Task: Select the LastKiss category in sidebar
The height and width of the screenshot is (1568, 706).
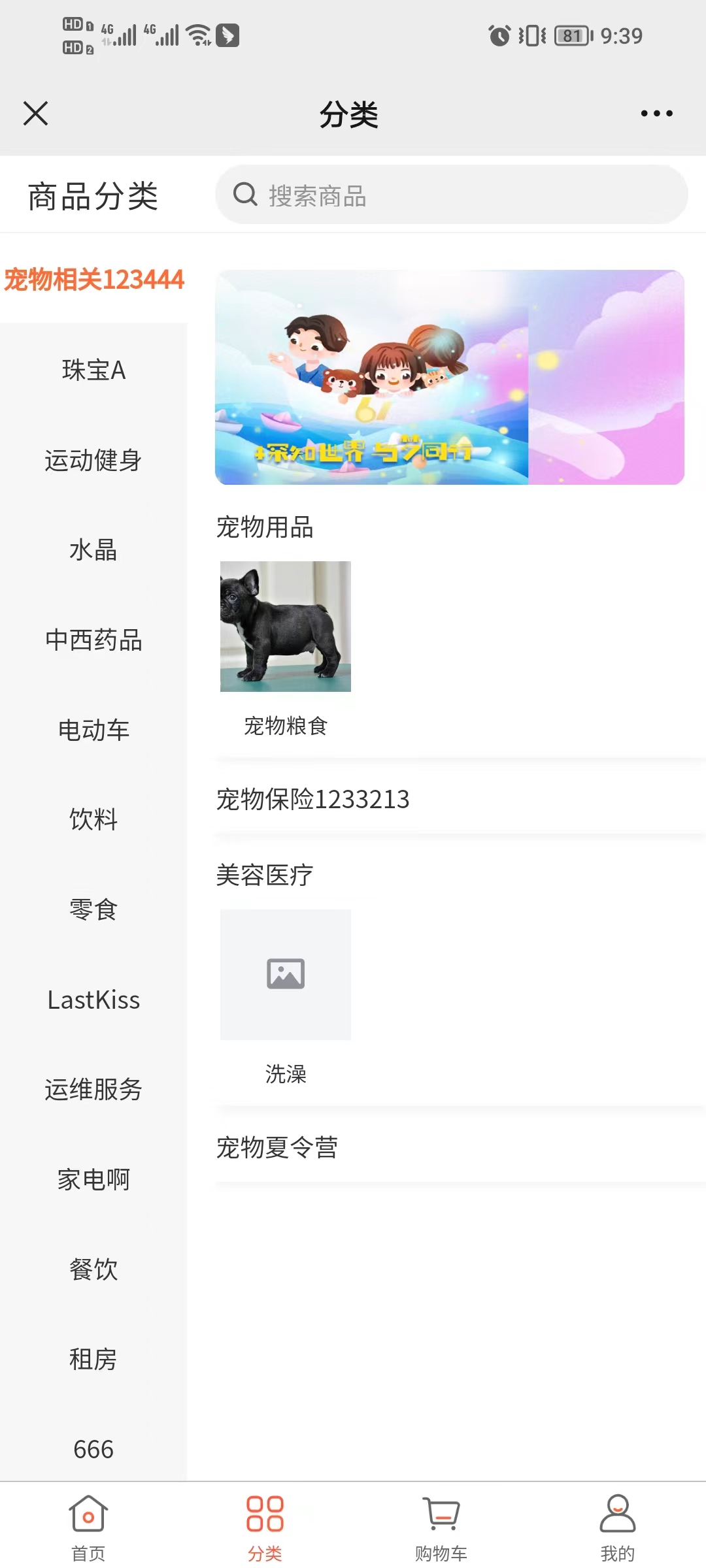Action: coord(93,1000)
